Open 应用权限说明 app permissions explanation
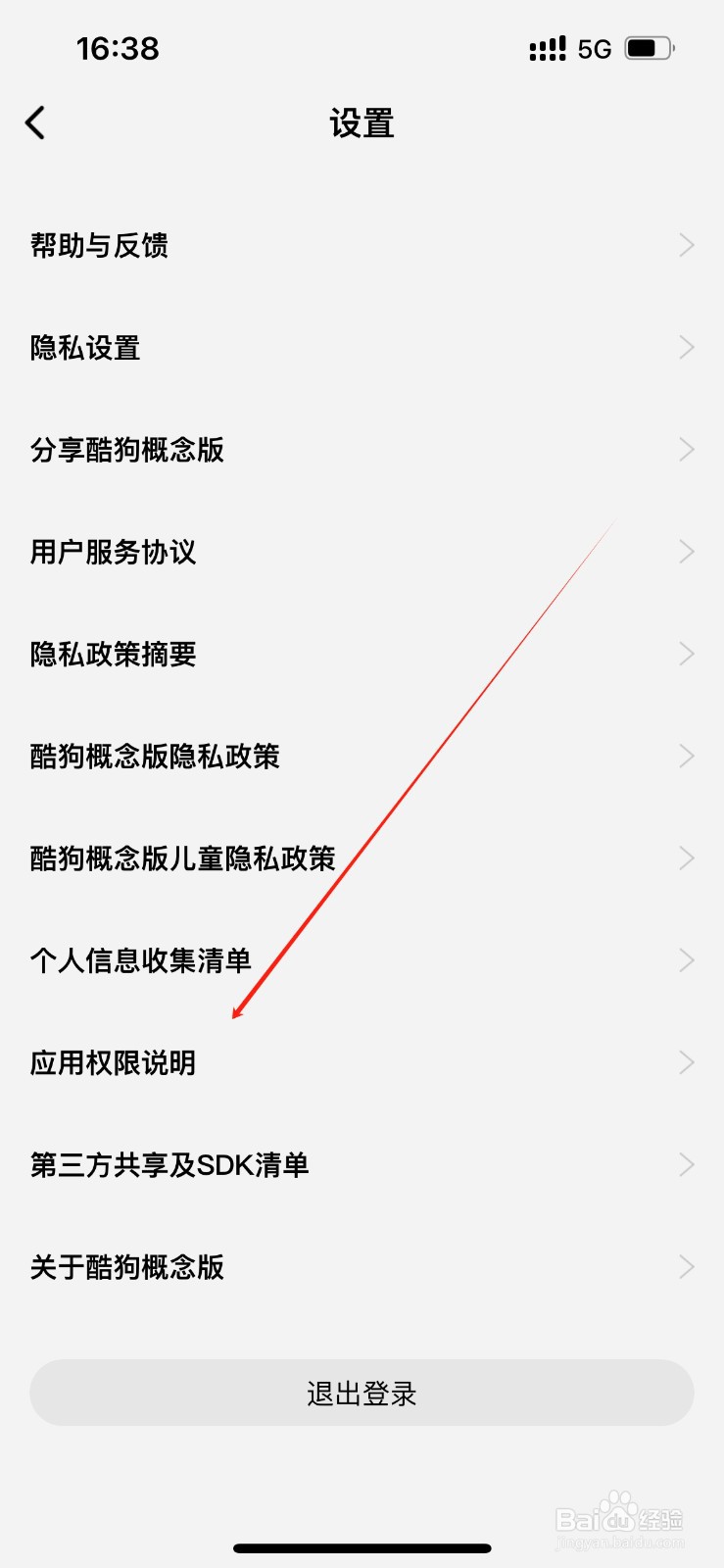The height and width of the screenshot is (1568, 724). 112,1062
